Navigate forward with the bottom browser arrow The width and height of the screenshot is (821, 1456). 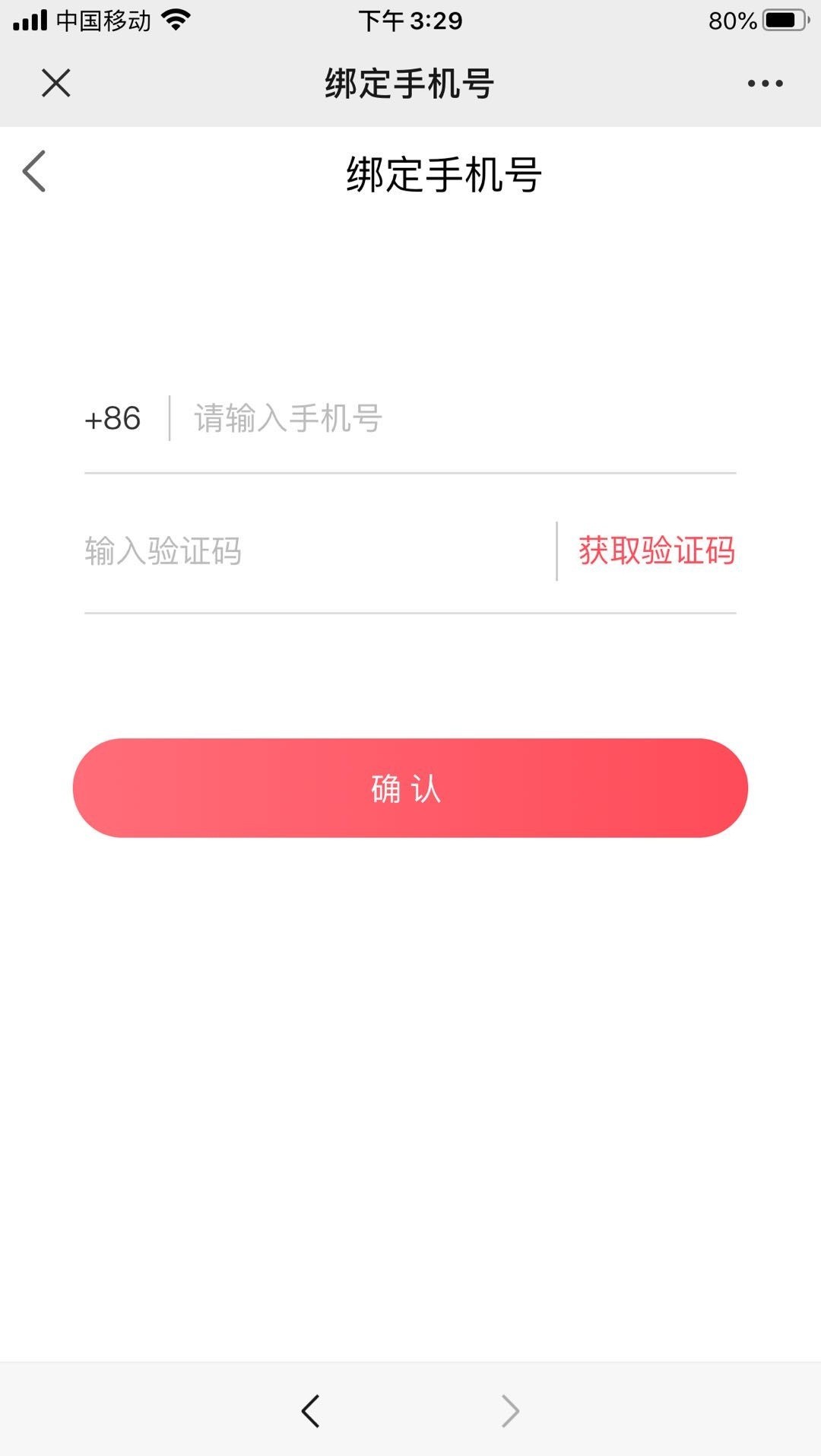pyautogui.click(x=510, y=1411)
